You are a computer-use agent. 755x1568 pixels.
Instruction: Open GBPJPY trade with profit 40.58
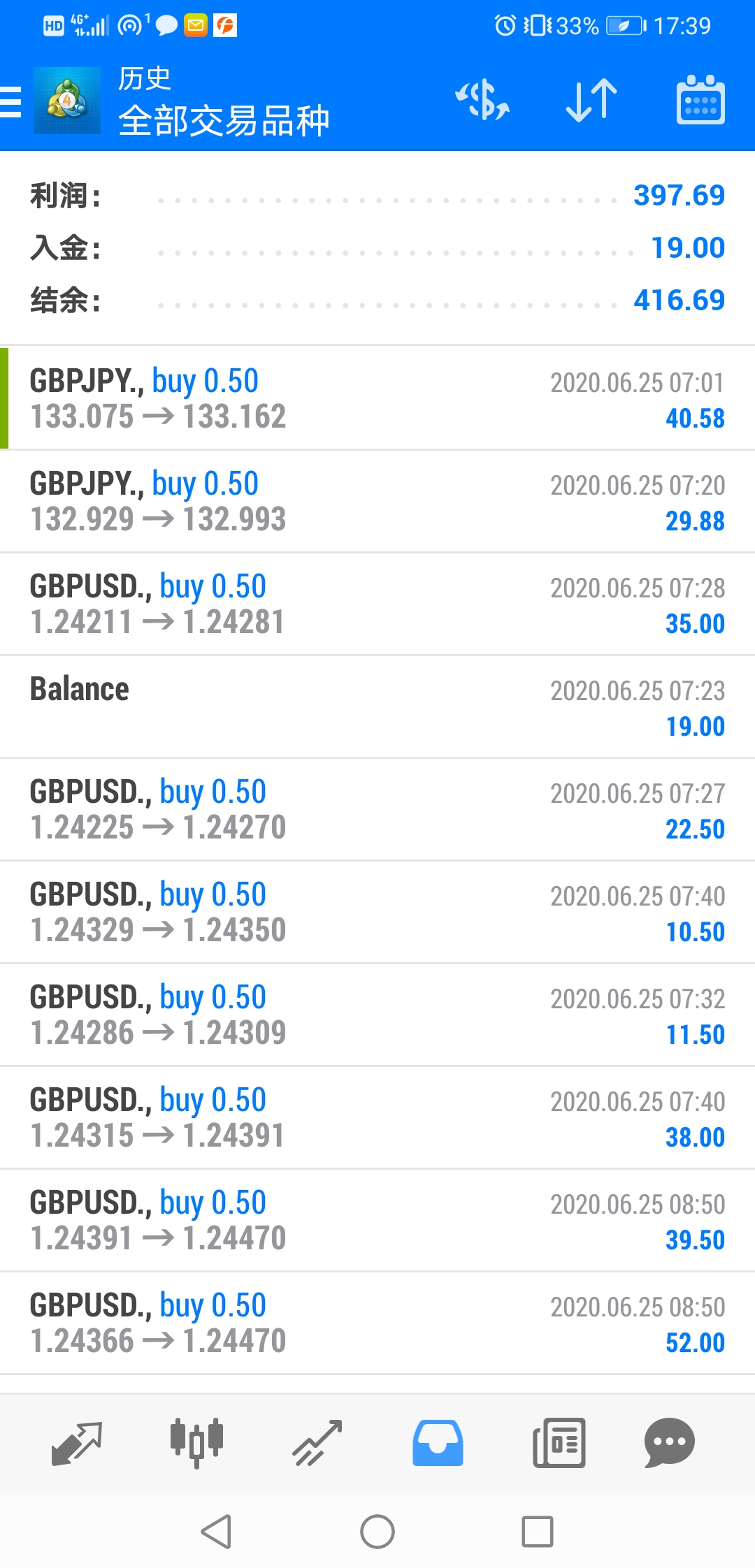coord(377,398)
